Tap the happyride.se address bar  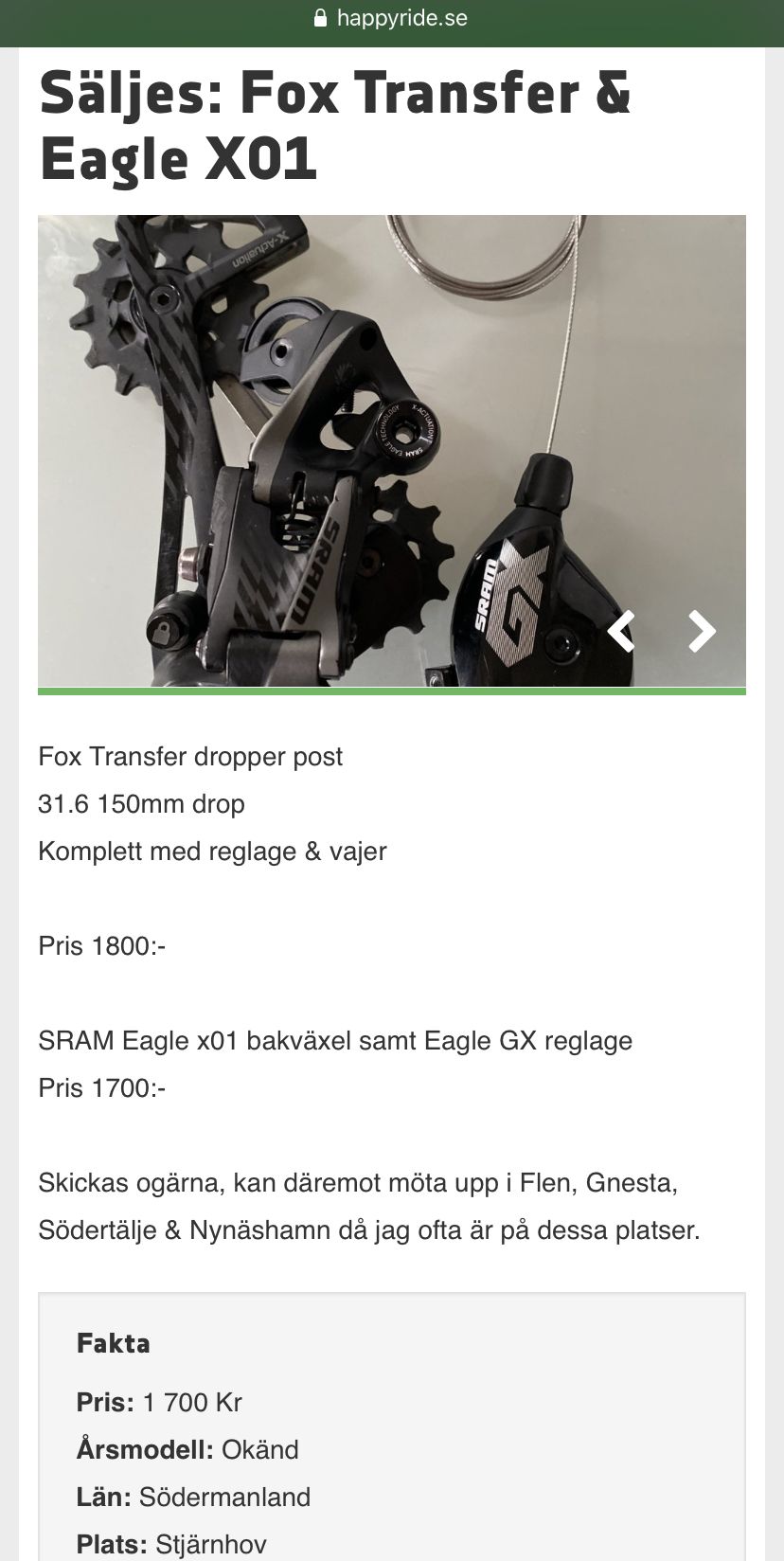[x=392, y=18]
